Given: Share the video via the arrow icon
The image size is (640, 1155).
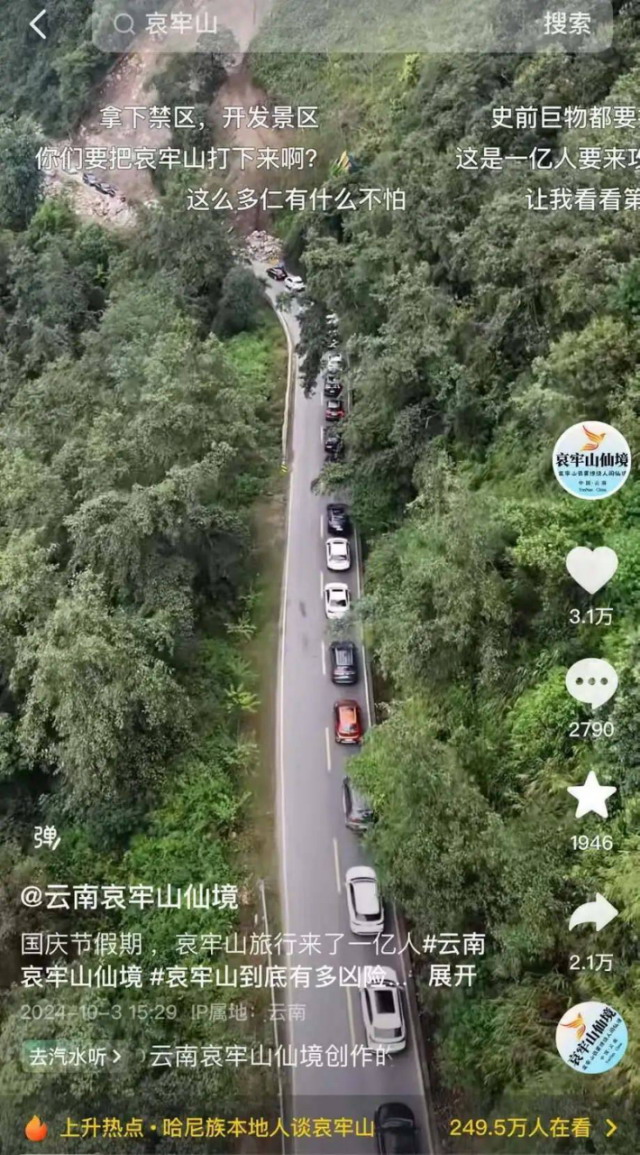Looking at the screenshot, I should [592, 912].
